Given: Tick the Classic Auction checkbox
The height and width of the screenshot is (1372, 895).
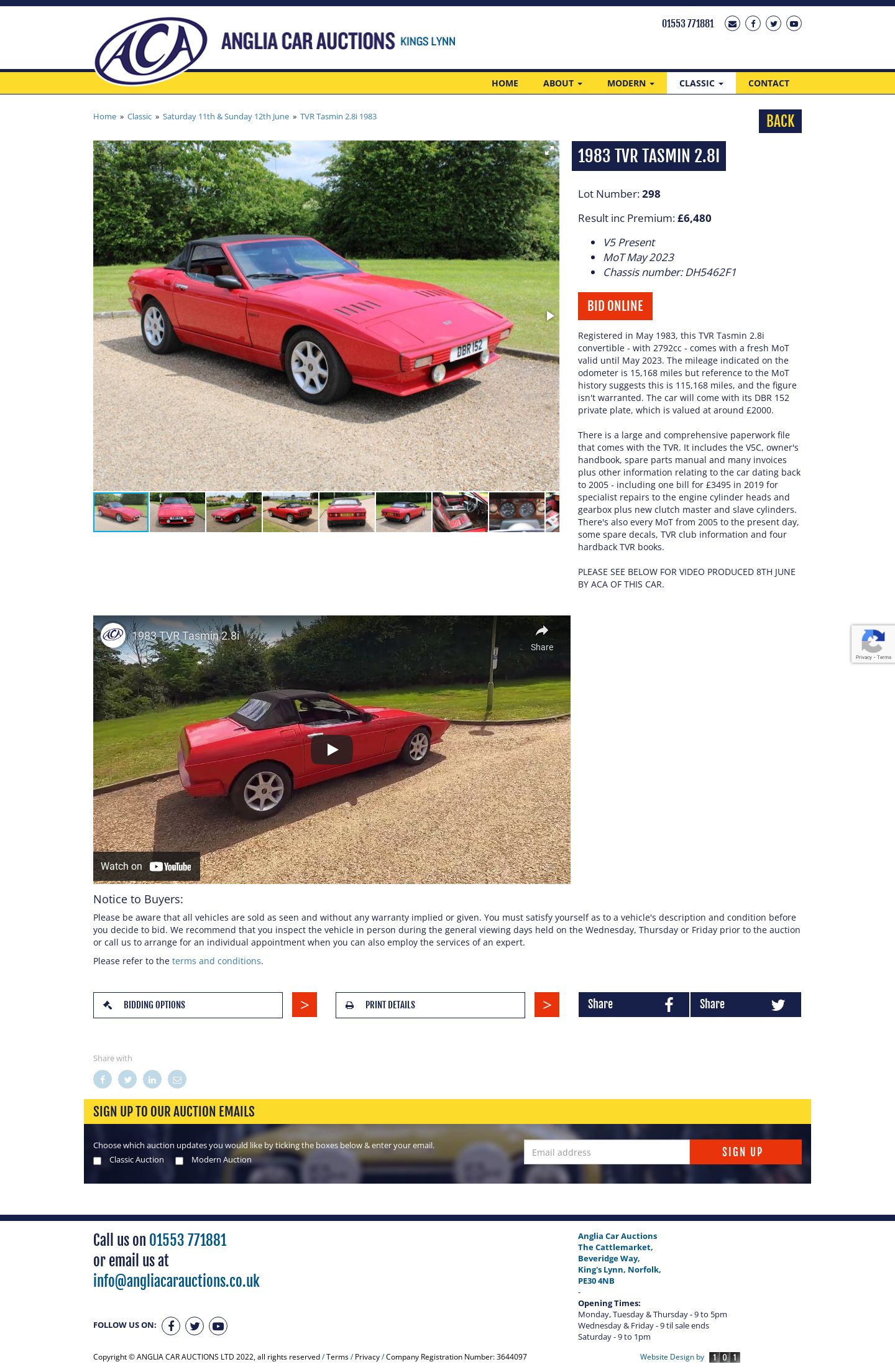Looking at the screenshot, I should coord(97,1161).
